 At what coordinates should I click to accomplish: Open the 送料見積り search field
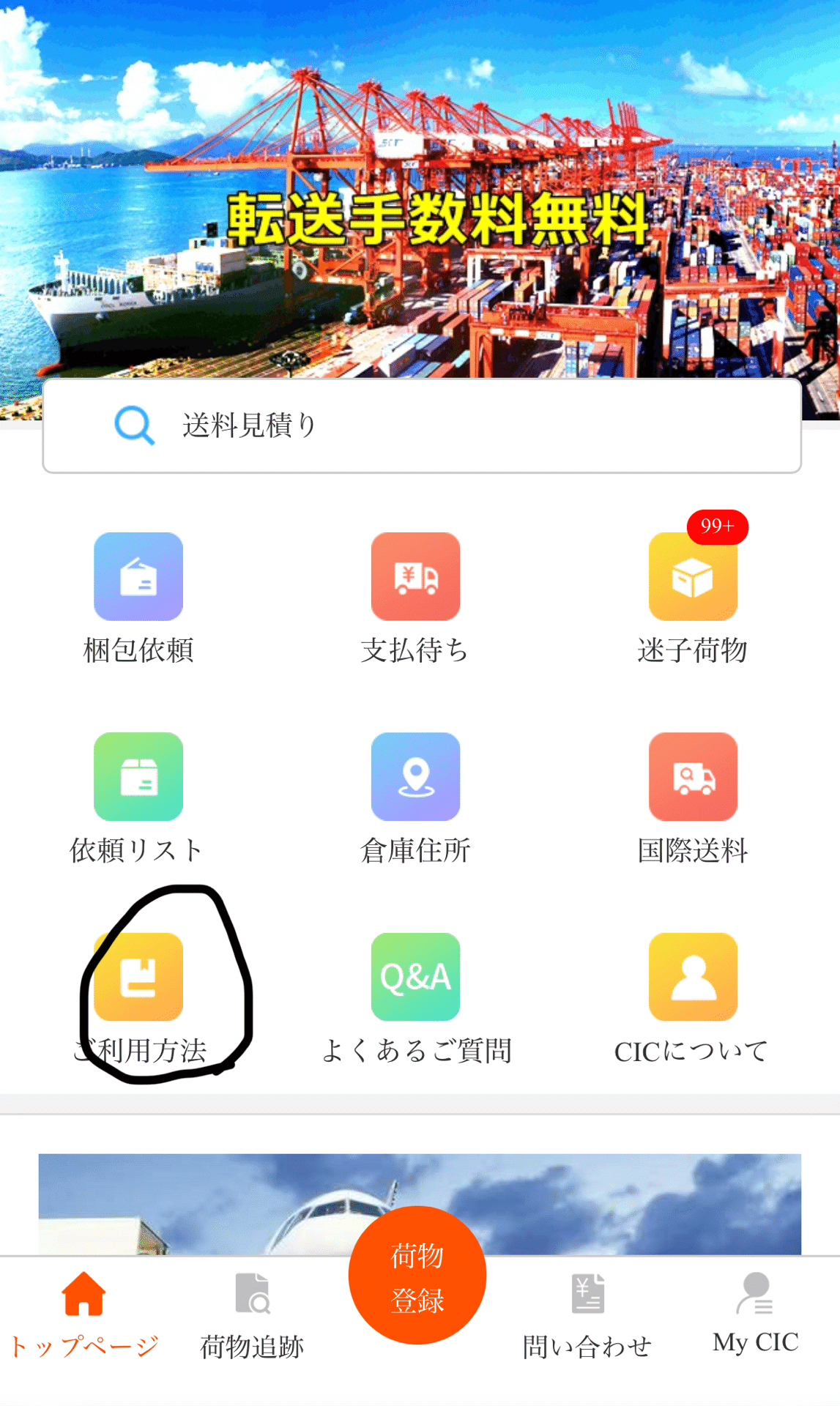tap(422, 425)
